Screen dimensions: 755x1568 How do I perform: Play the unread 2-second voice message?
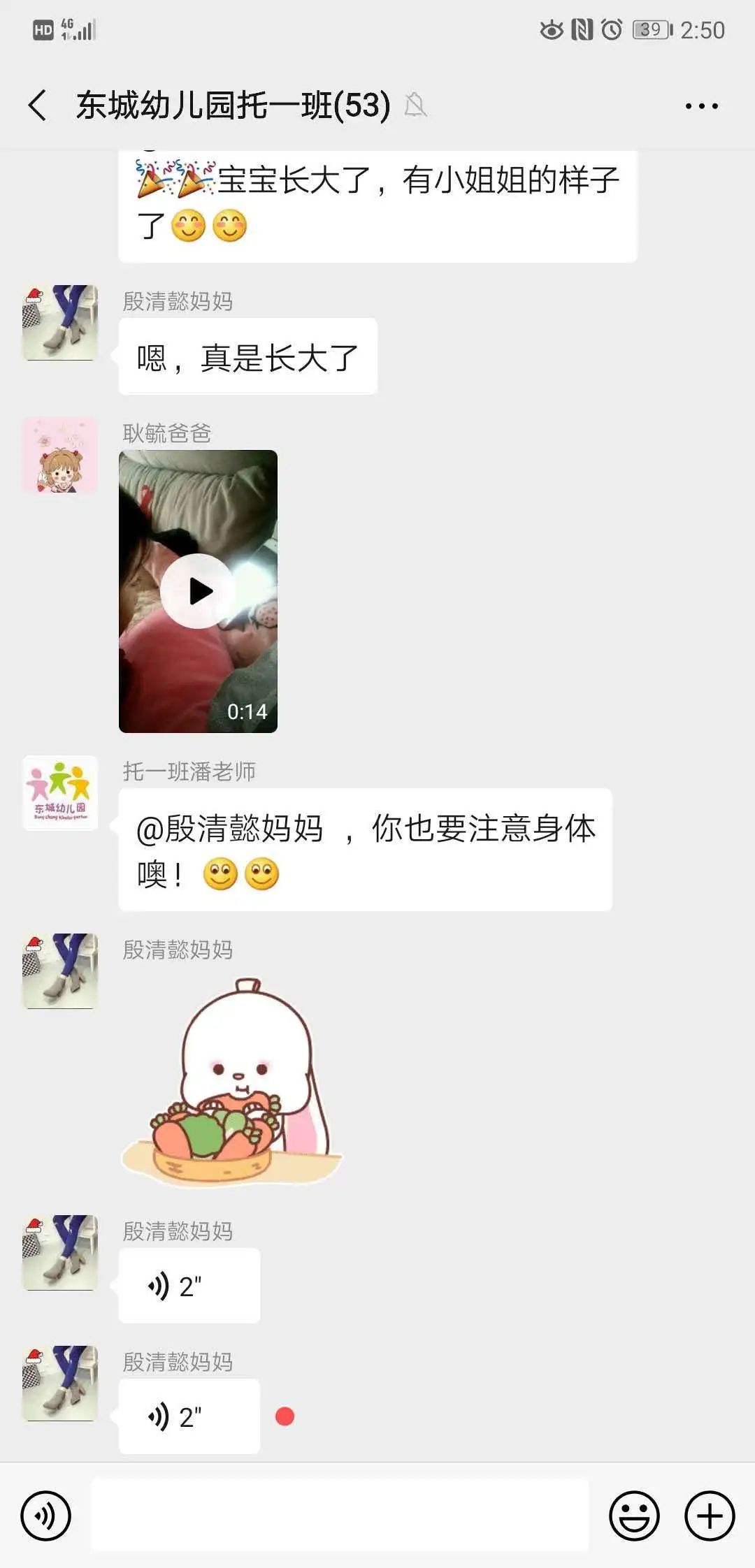189,1416
